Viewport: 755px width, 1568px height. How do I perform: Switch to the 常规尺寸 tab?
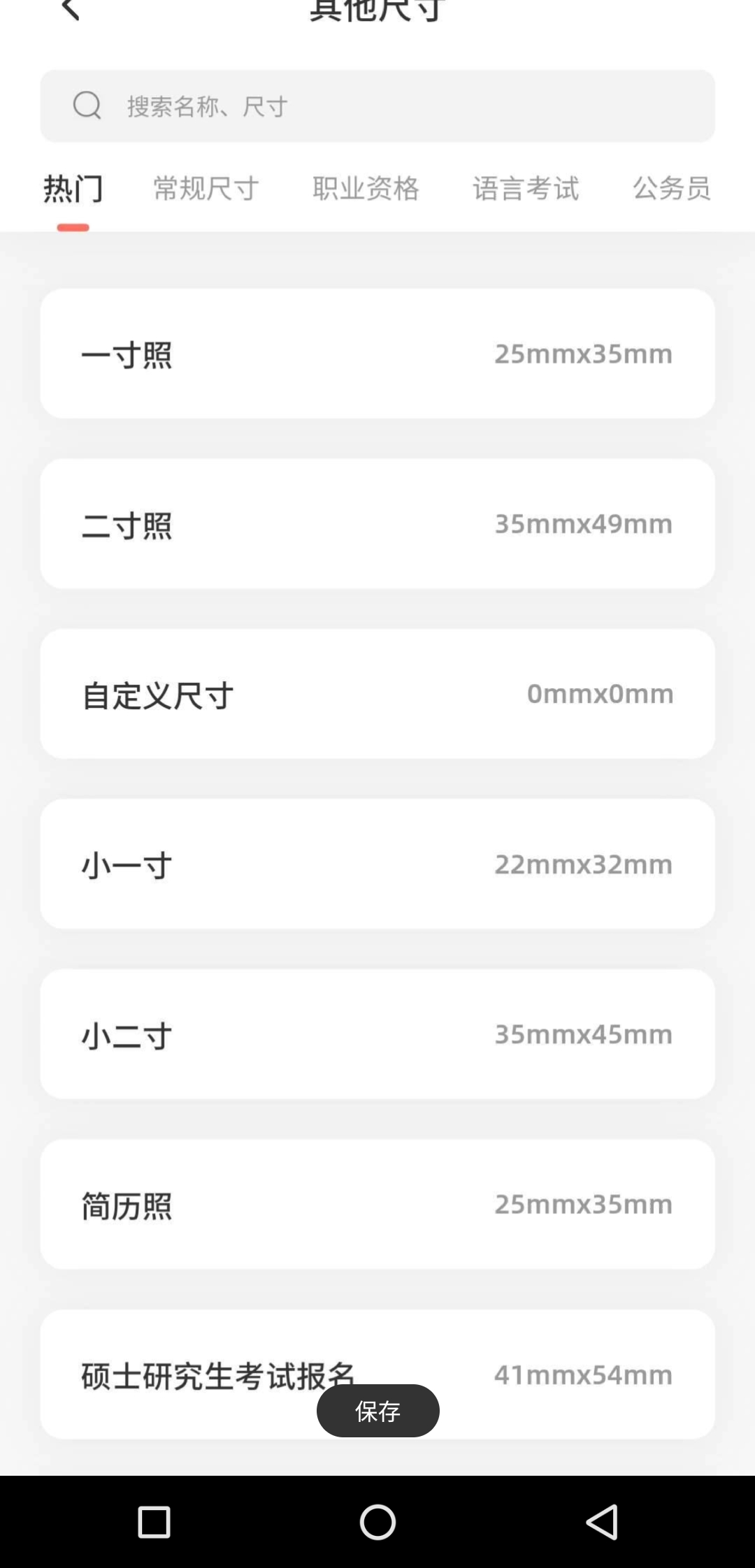pos(206,189)
